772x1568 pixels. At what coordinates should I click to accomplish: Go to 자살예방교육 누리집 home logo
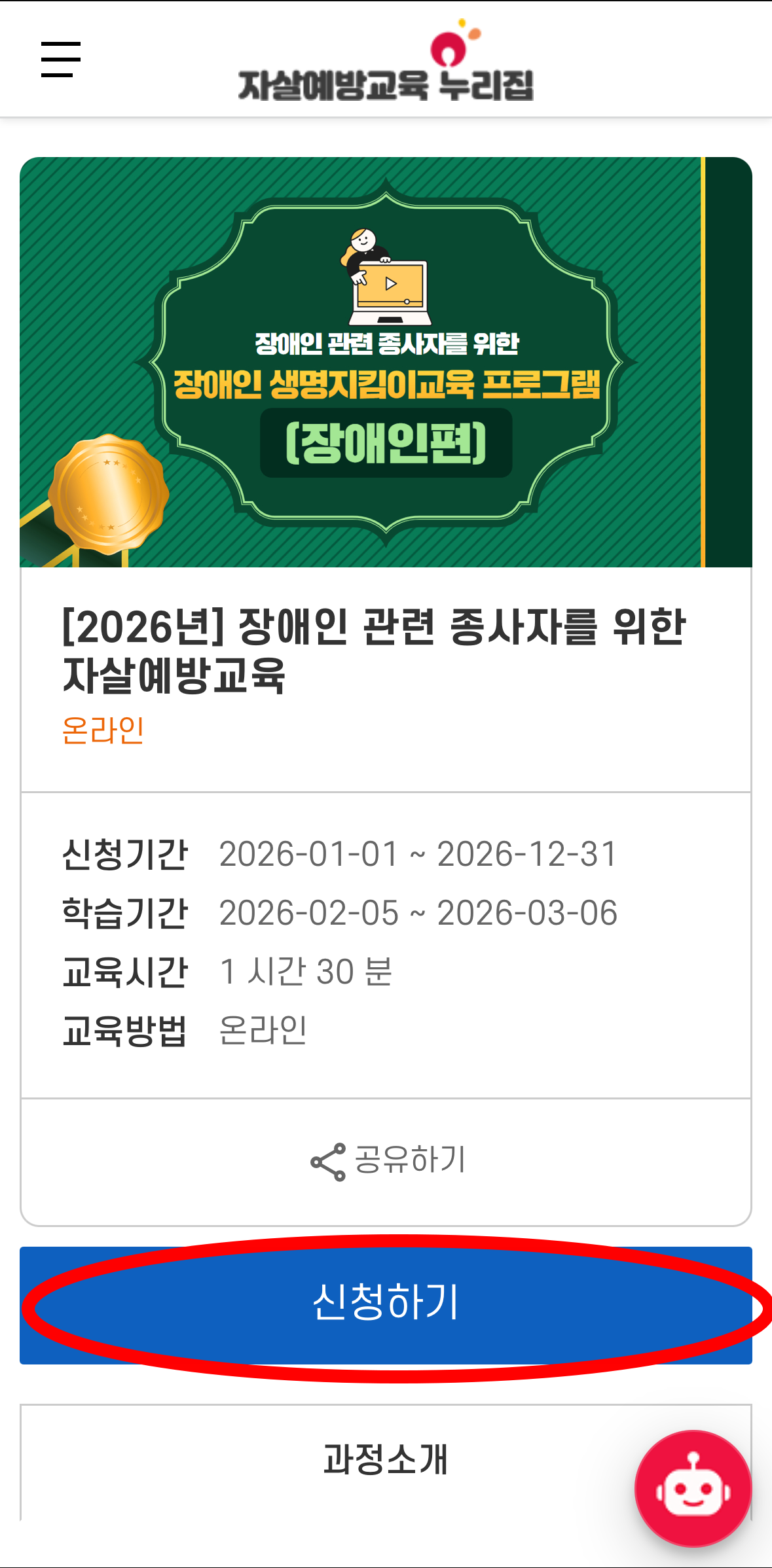(x=386, y=65)
